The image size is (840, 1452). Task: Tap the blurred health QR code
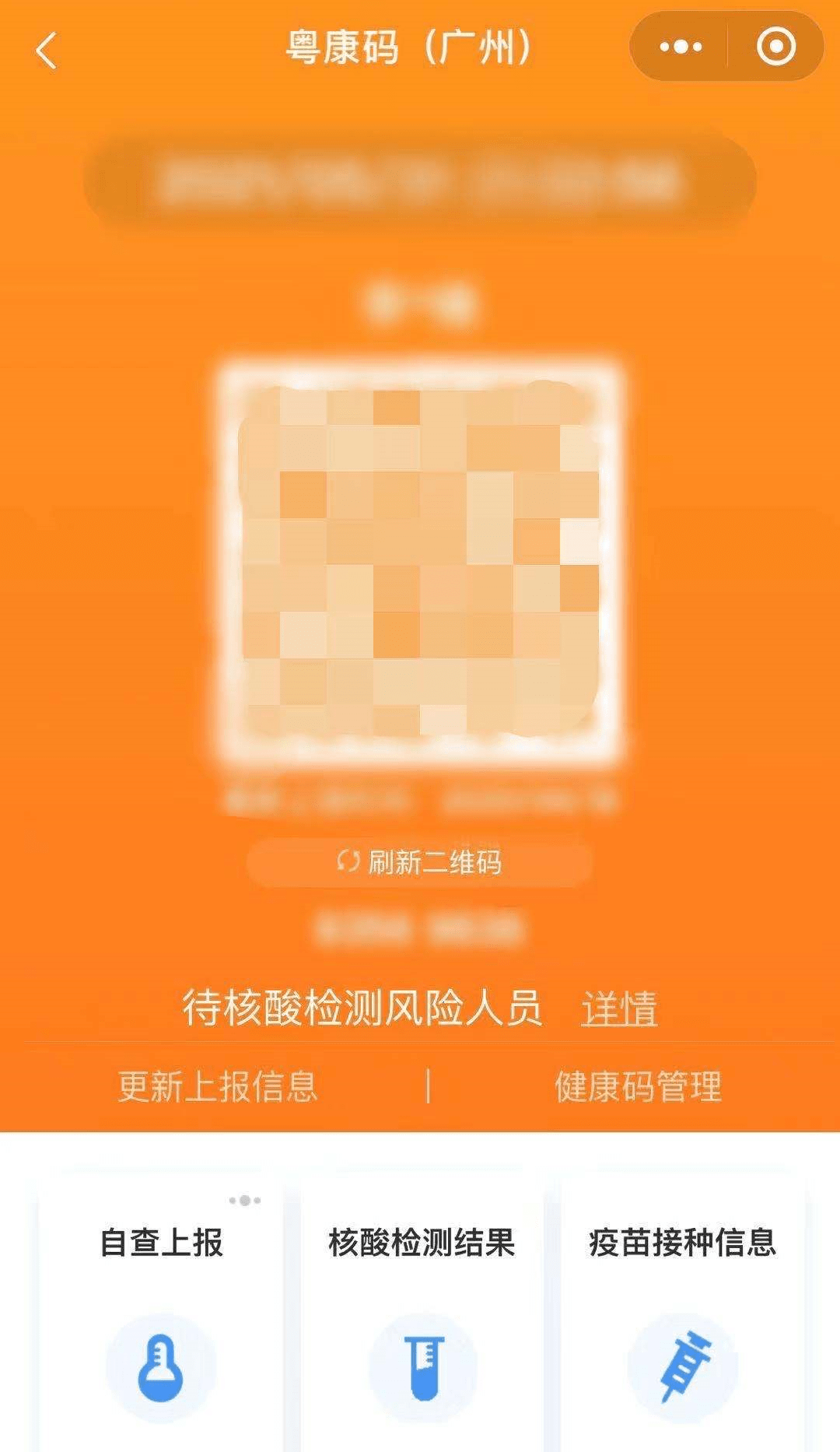[x=420, y=560]
